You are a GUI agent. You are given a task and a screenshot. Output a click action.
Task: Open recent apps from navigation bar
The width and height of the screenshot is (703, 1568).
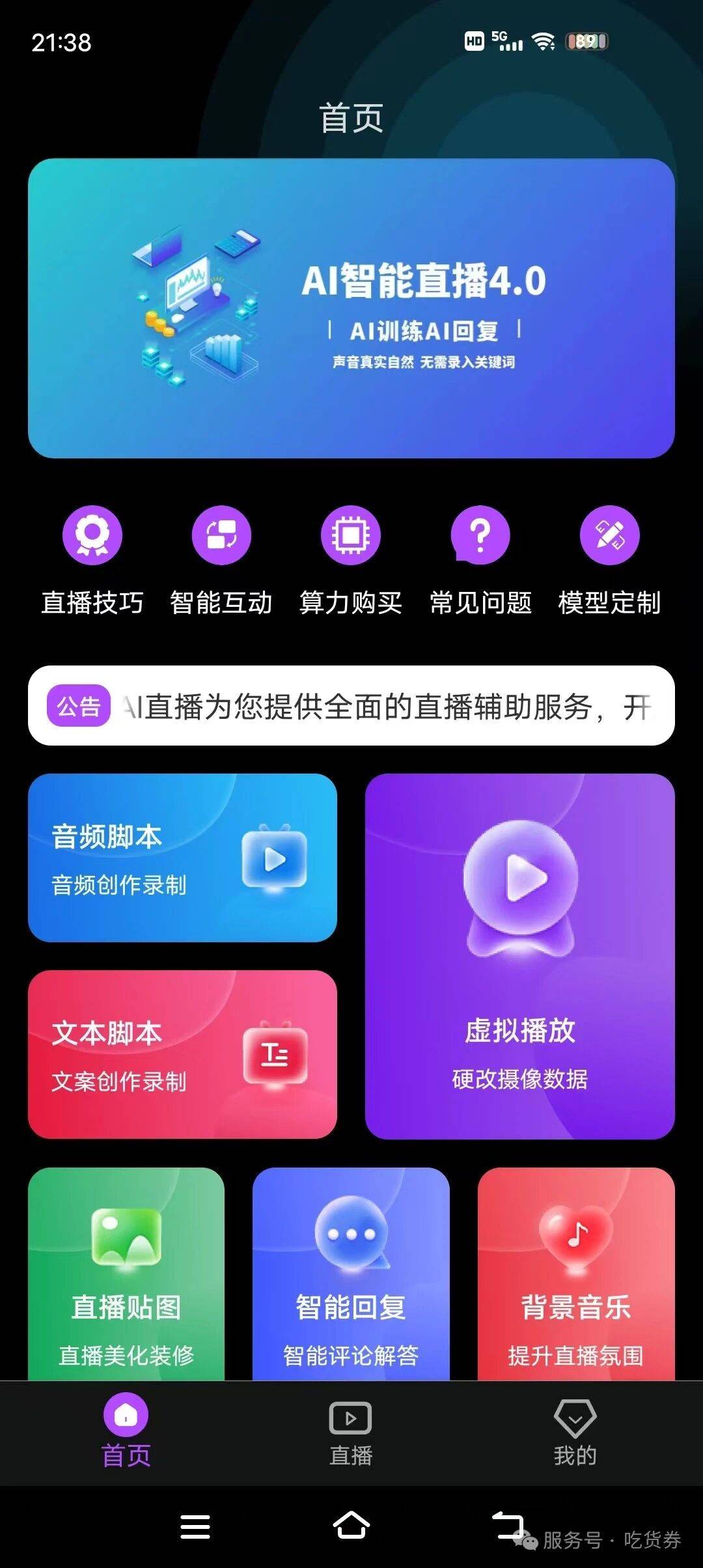pos(195,1526)
